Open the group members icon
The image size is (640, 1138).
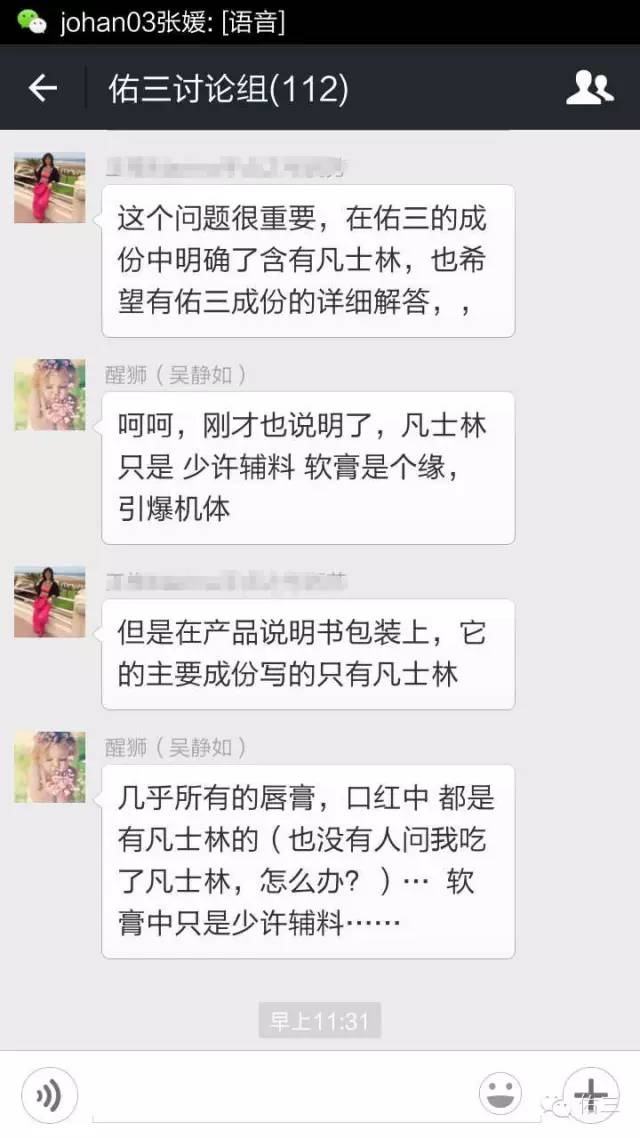(589, 88)
